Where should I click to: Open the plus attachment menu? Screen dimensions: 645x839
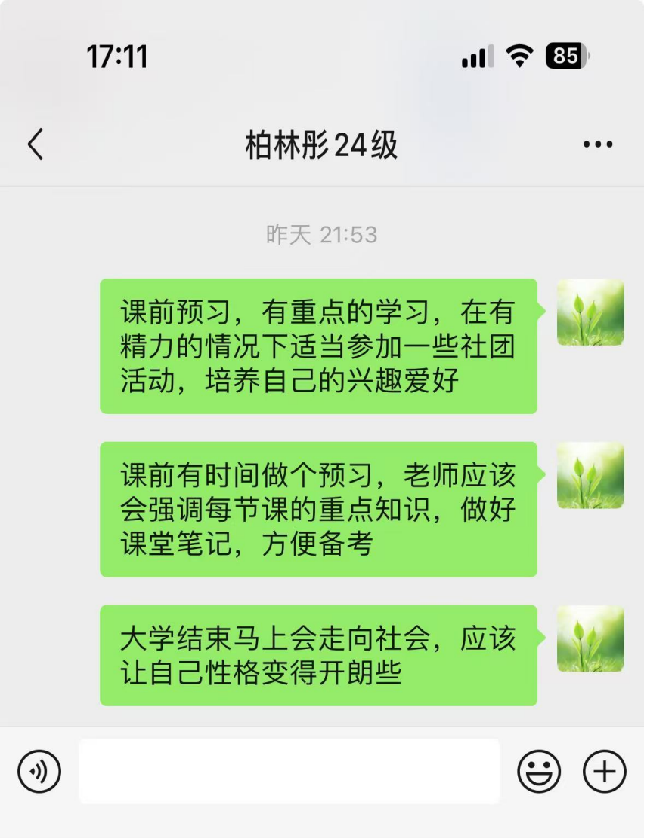pos(604,771)
